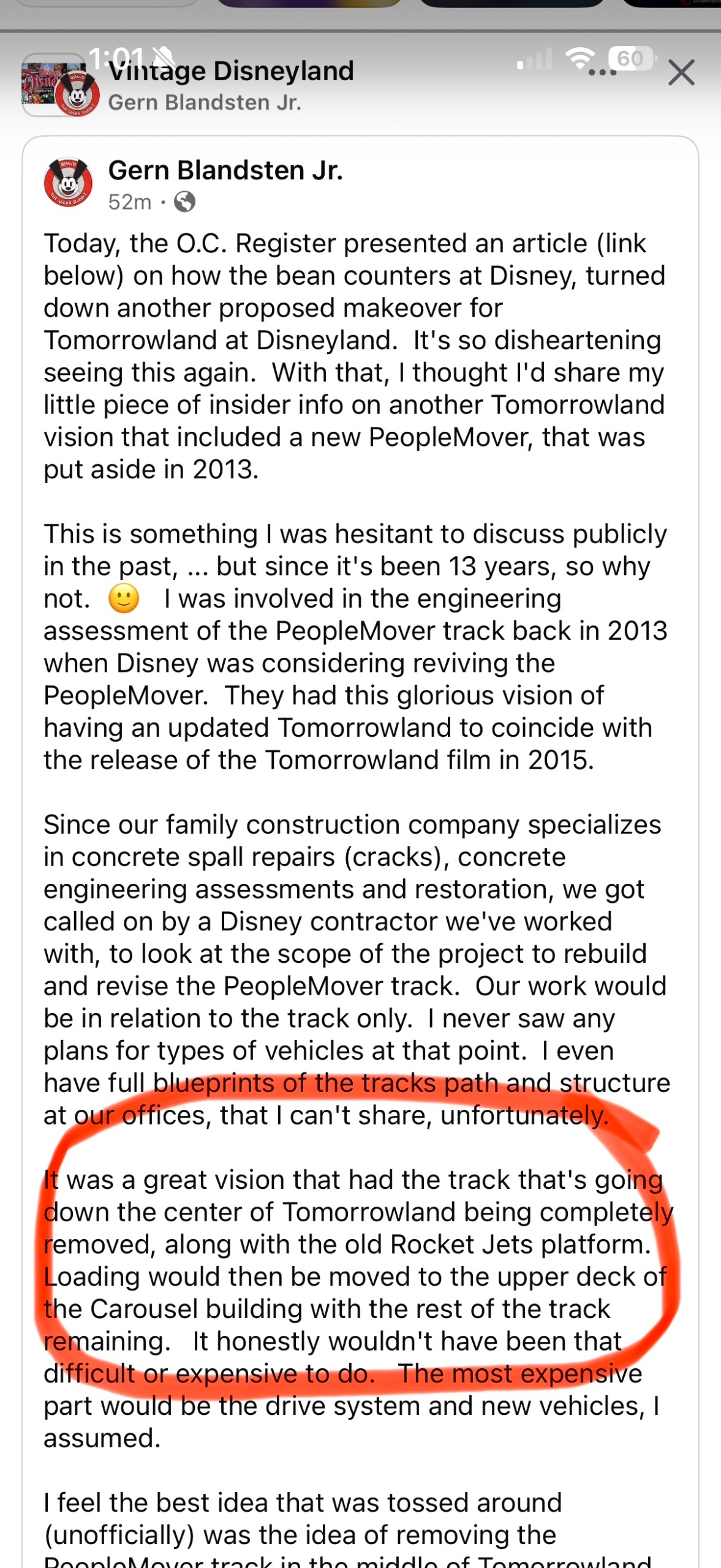Open the three-dot overflow menu
Viewport: 721px width, 1568px height.
point(602,73)
